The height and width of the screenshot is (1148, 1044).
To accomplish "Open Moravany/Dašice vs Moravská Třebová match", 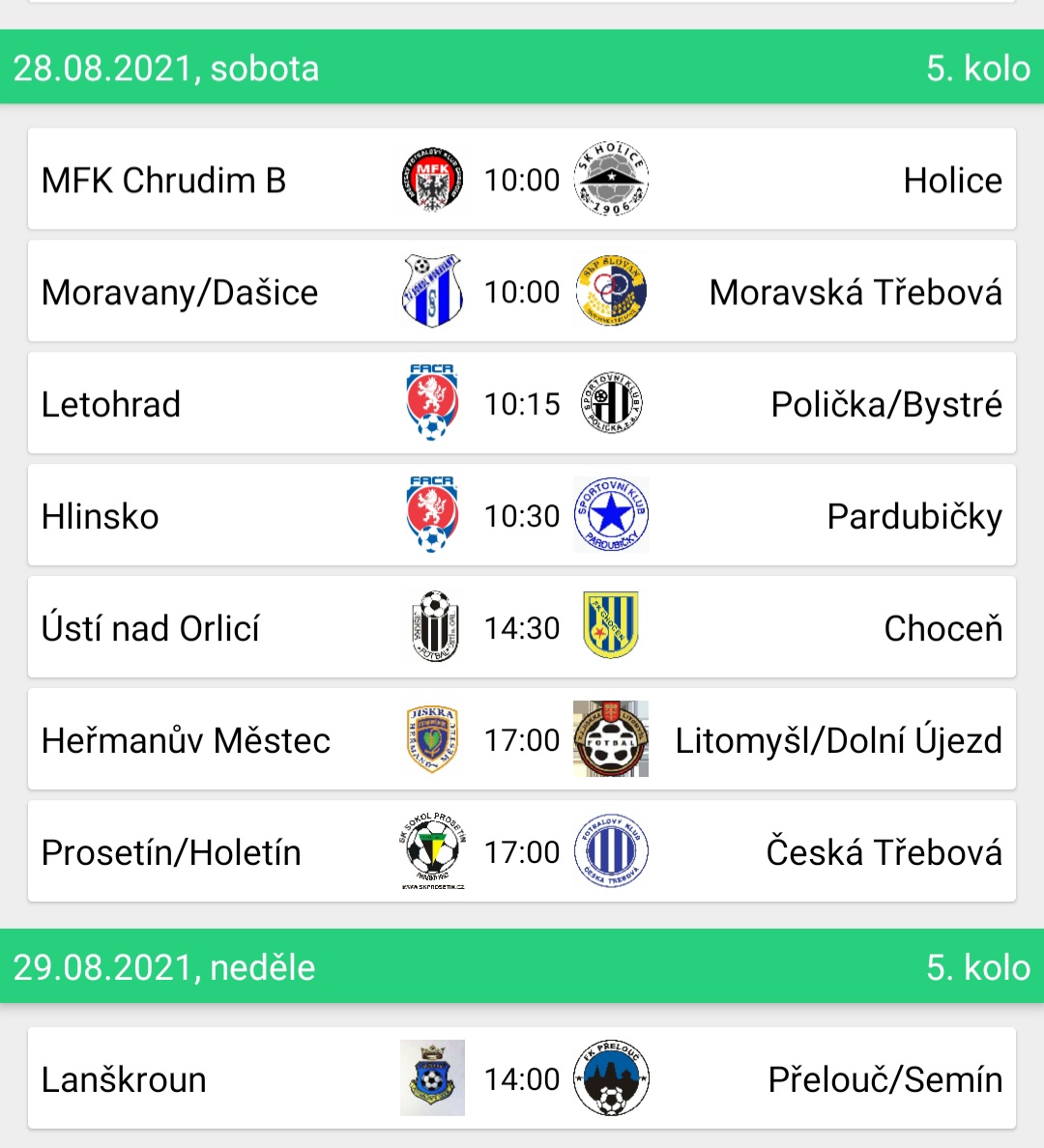I will click(522, 292).
